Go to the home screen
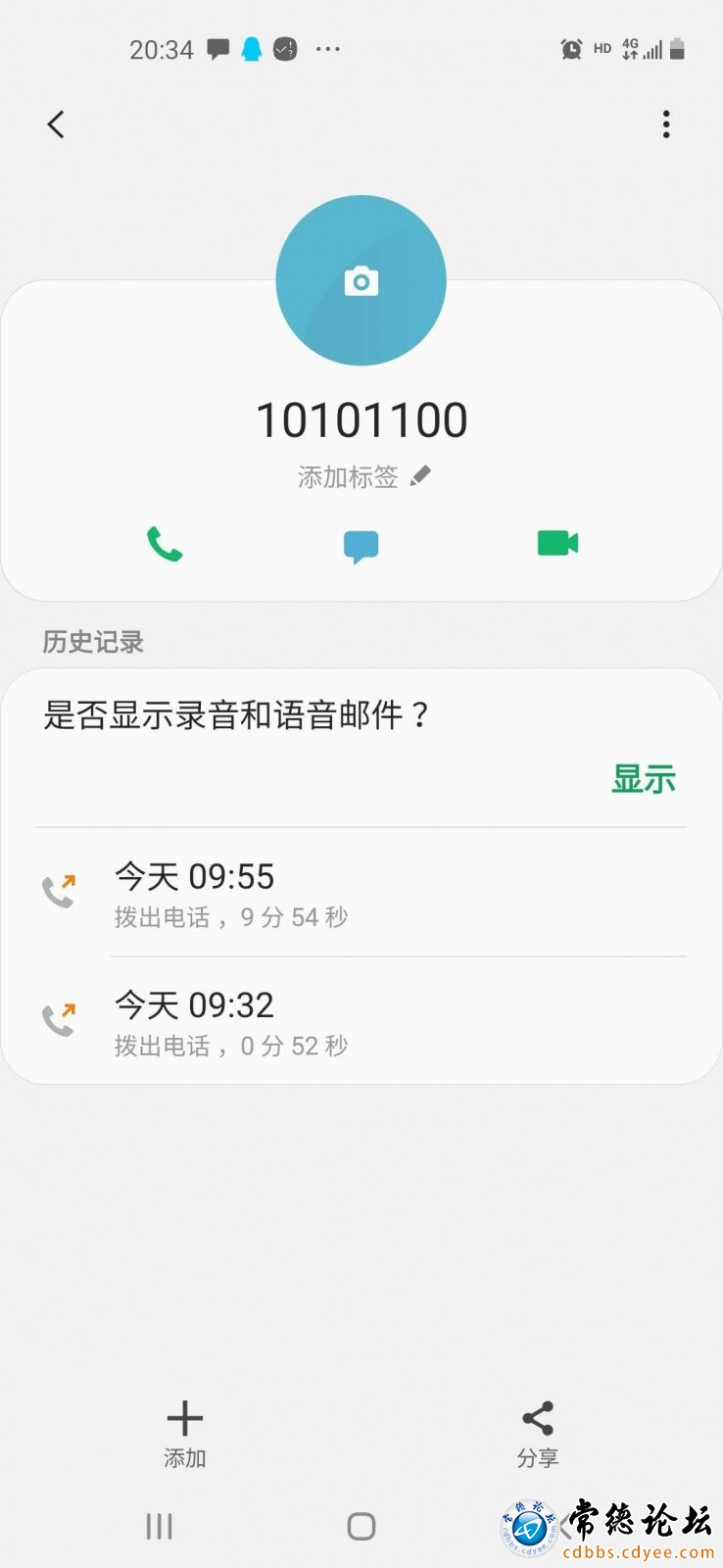The width and height of the screenshot is (723, 1568). click(361, 1526)
